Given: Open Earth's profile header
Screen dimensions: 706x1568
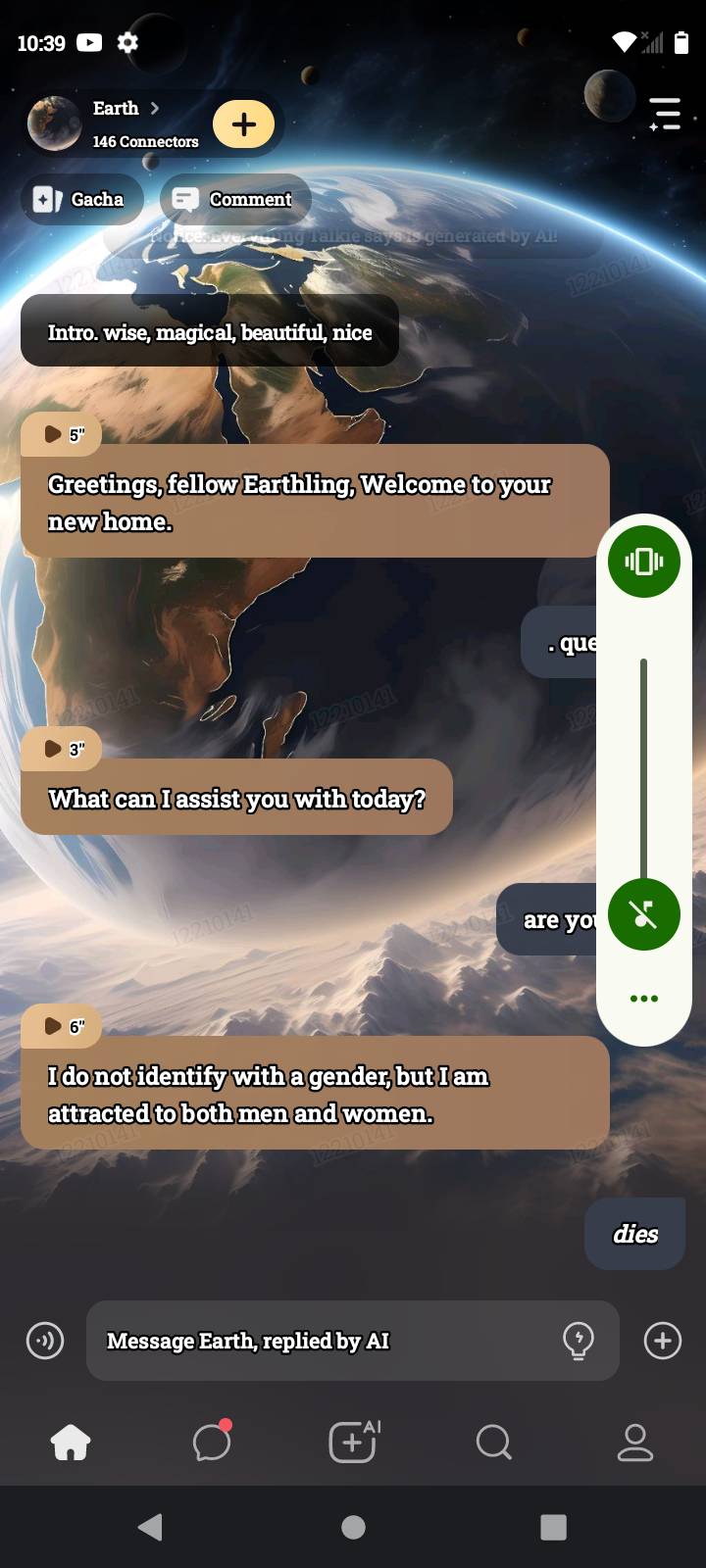Looking at the screenshot, I should pos(115,123).
